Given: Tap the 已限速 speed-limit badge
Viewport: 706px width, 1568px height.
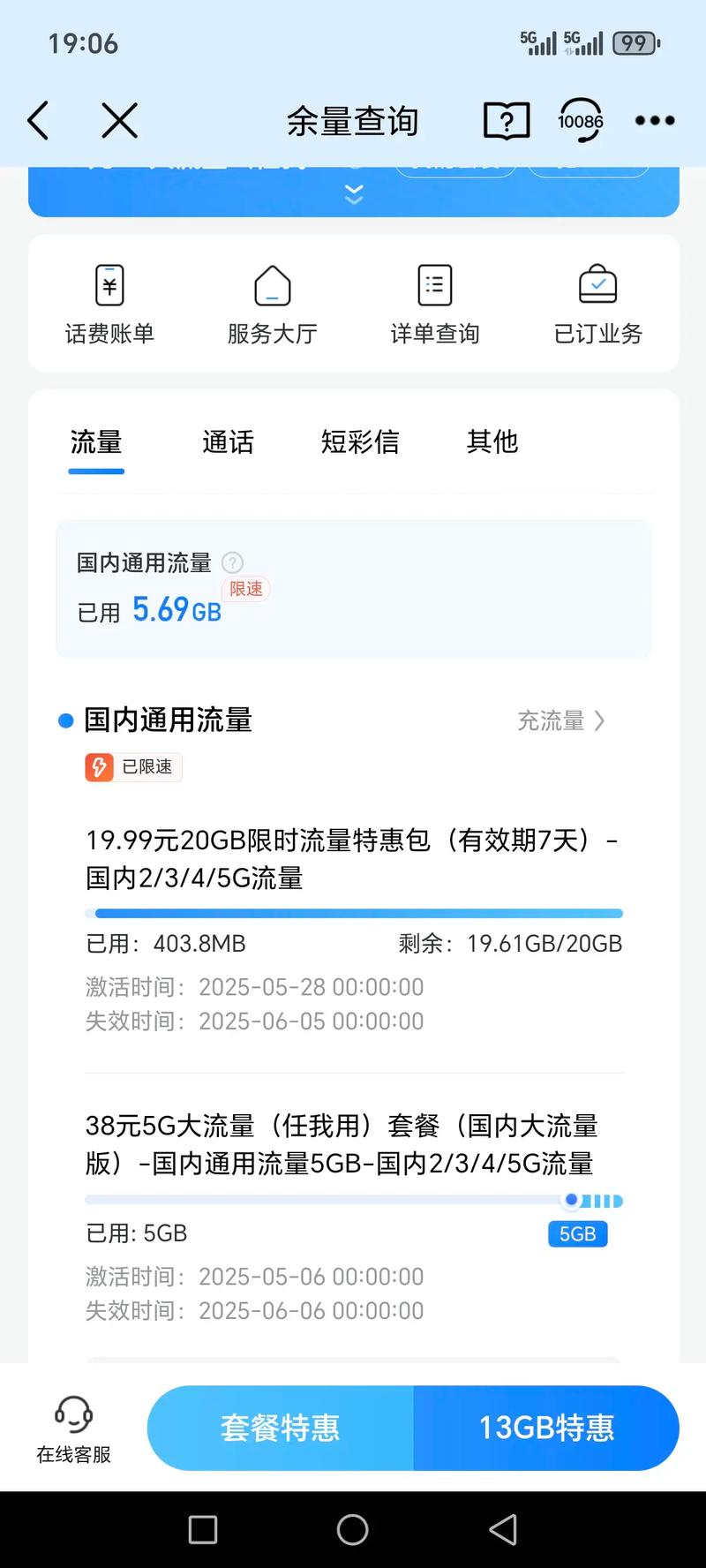Looking at the screenshot, I should tap(133, 766).
